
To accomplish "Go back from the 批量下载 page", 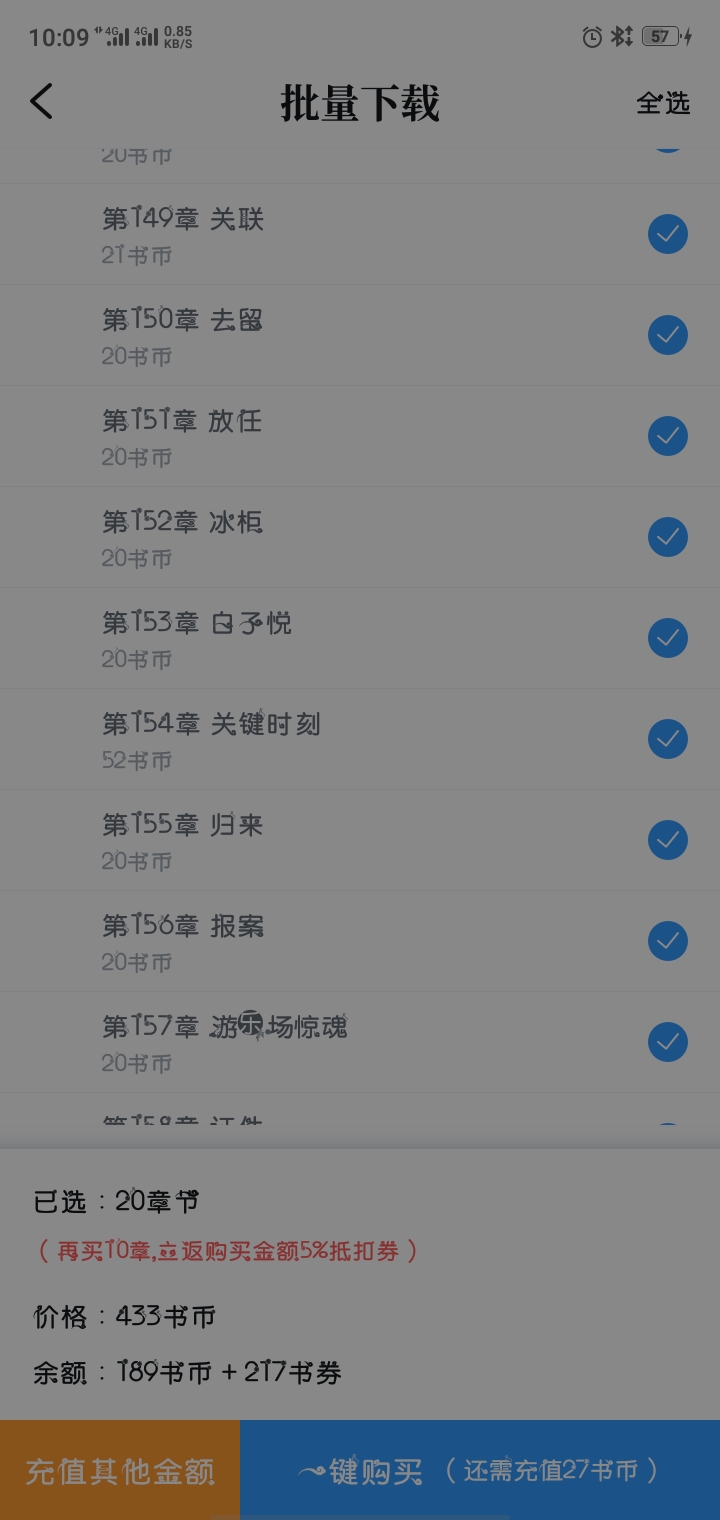I will tap(41, 102).
